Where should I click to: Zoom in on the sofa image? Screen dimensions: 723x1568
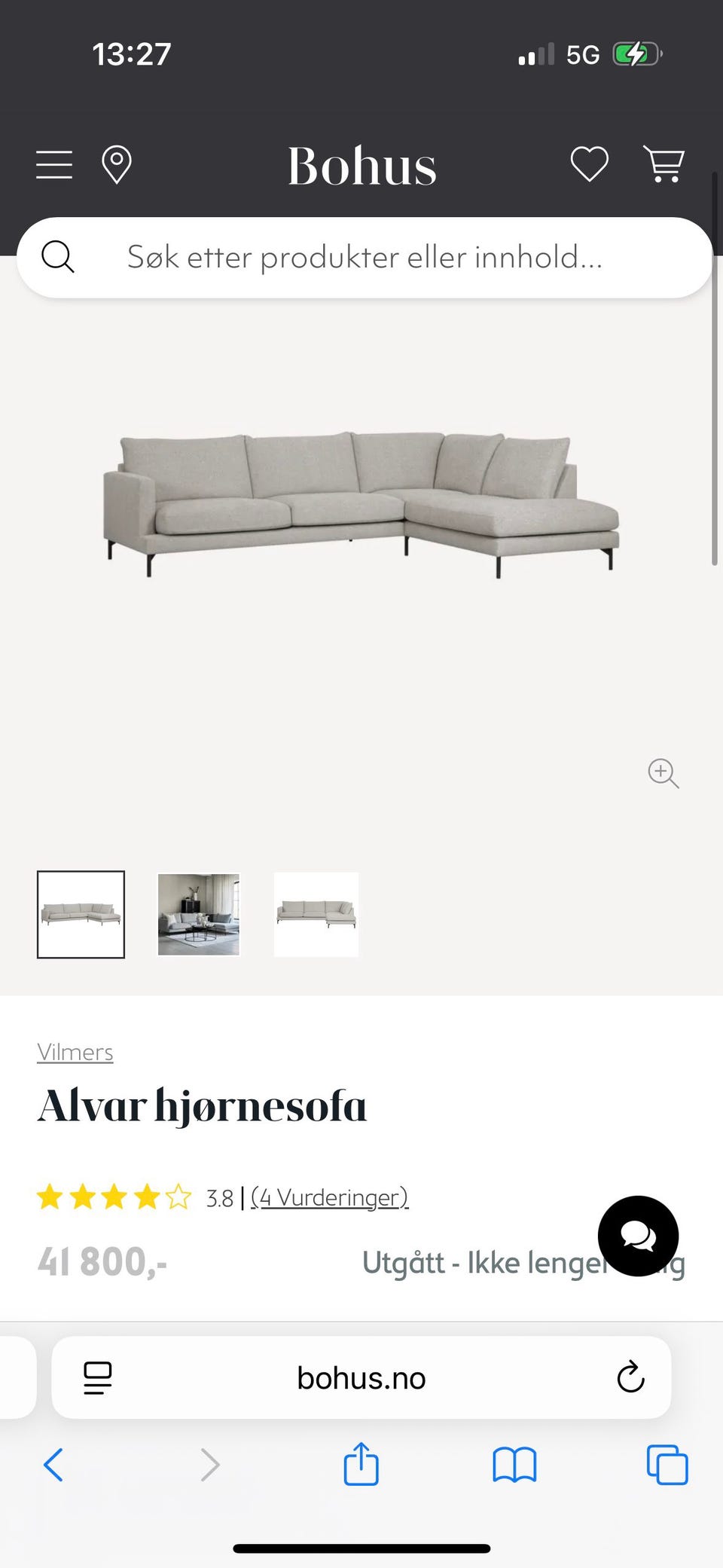point(663,773)
